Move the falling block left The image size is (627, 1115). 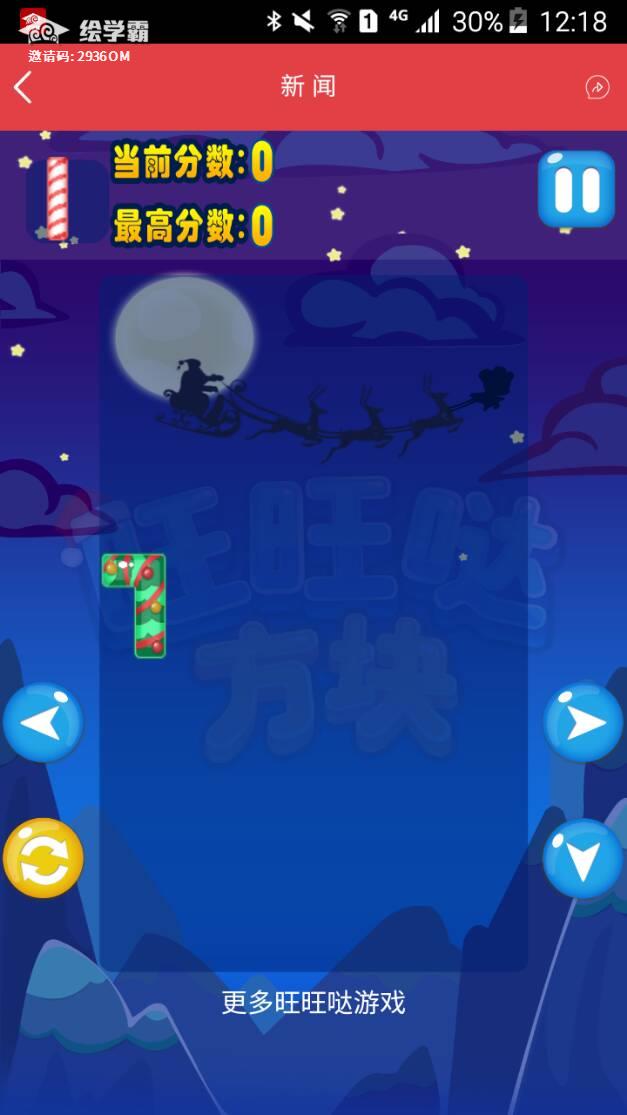point(43,722)
